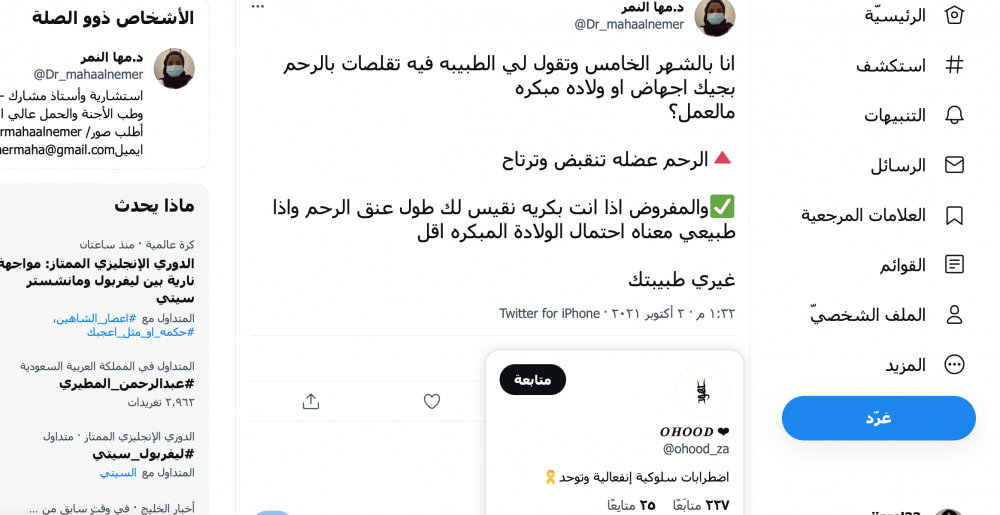The width and height of the screenshot is (1000, 515).
Task: Open the Explore (استكشف) section
Action: point(908,65)
